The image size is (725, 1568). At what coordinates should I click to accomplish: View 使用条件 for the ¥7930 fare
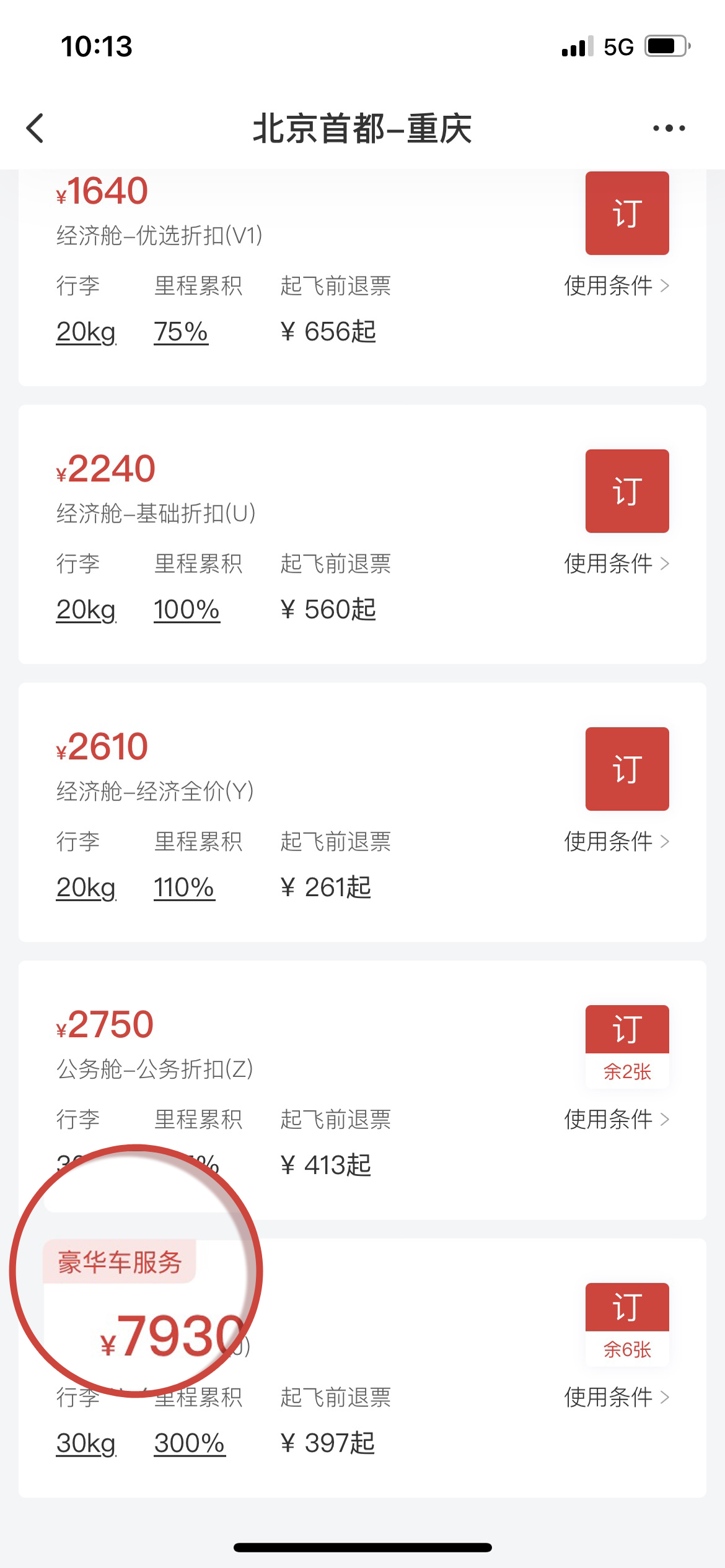pos(616,1398)
